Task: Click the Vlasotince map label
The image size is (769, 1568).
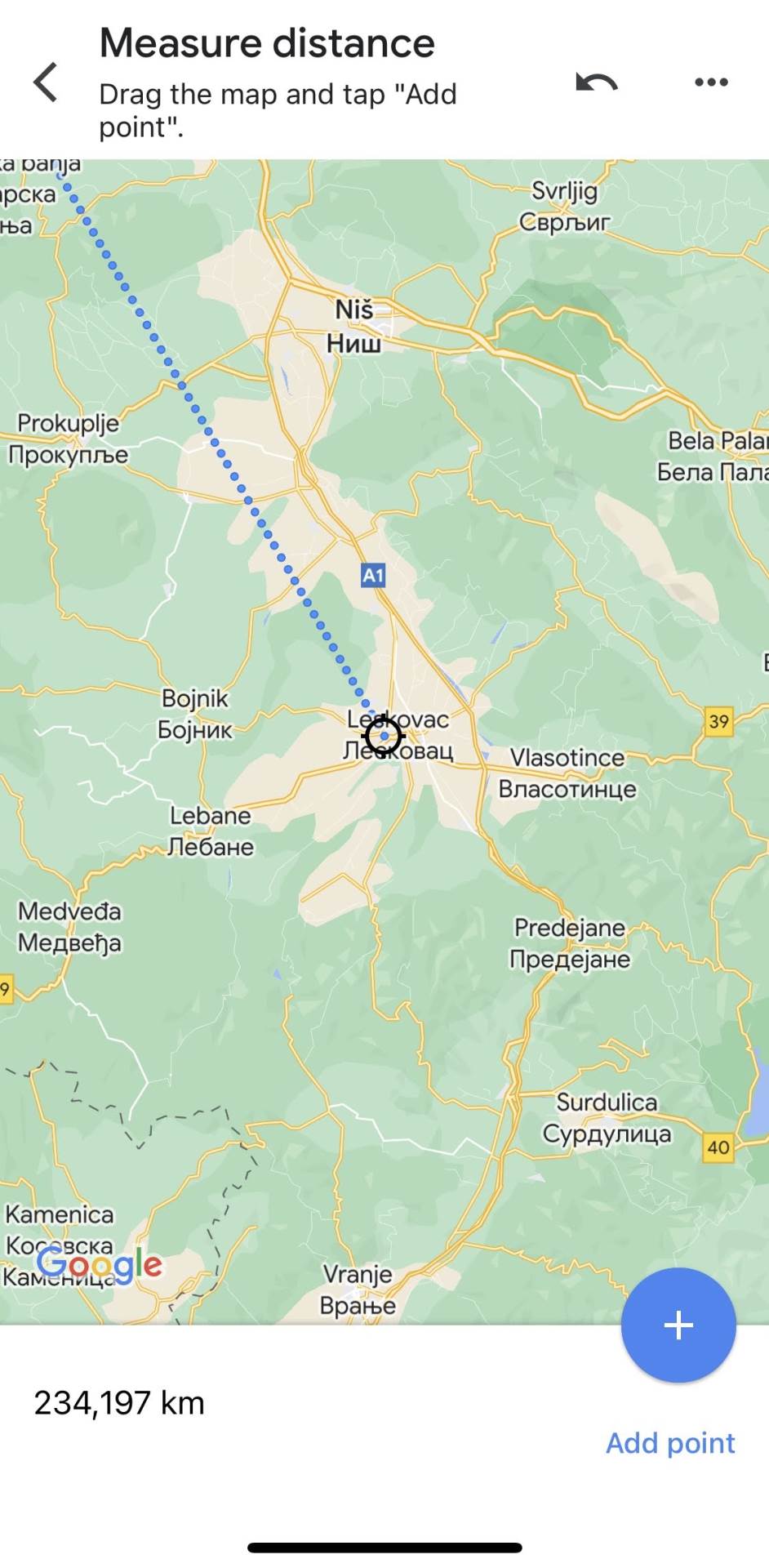Action: pos(567,757)
